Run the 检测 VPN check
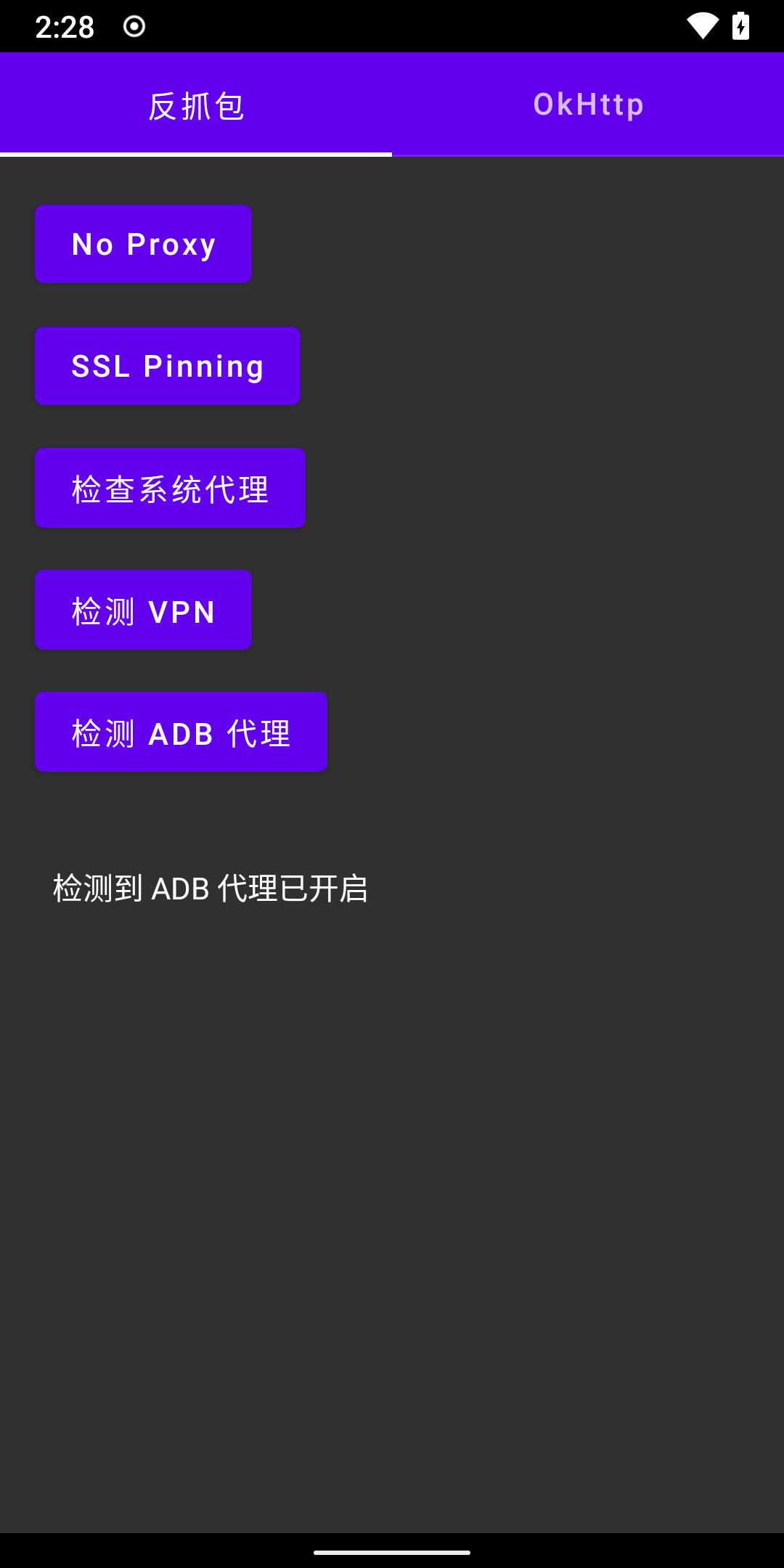Image resolution: width=784 pixels, height=1568 pixels. (x=142, y=610)
